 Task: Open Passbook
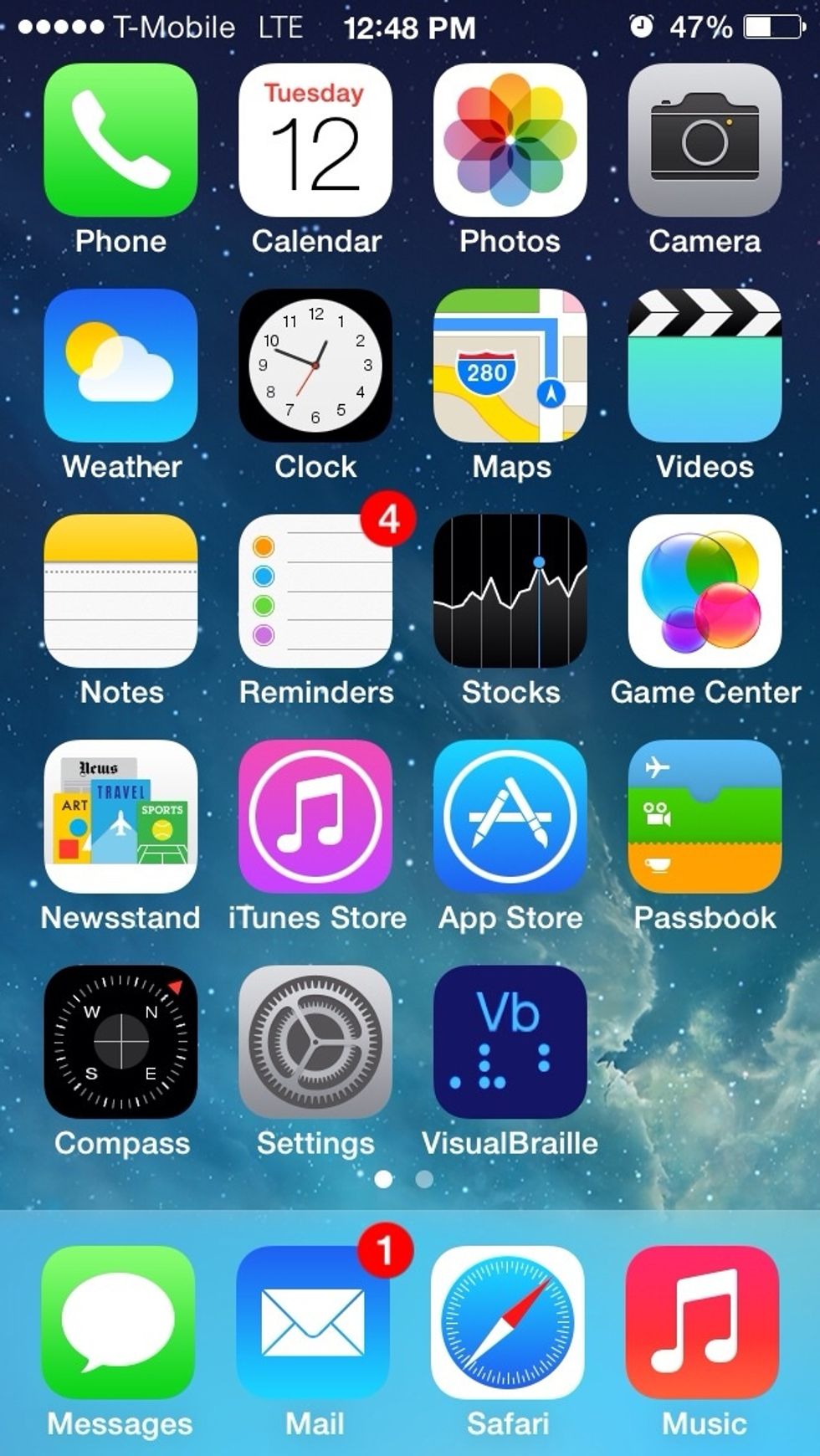pyautogui.click(x=706, y=820)
